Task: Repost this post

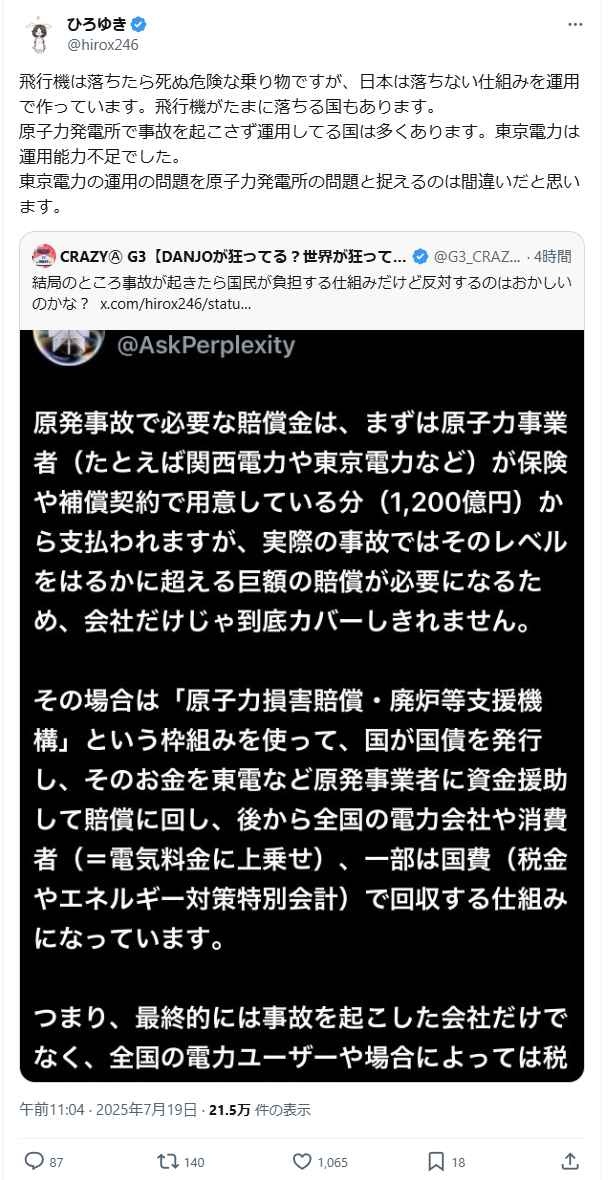Action: tap(168, 1161)
